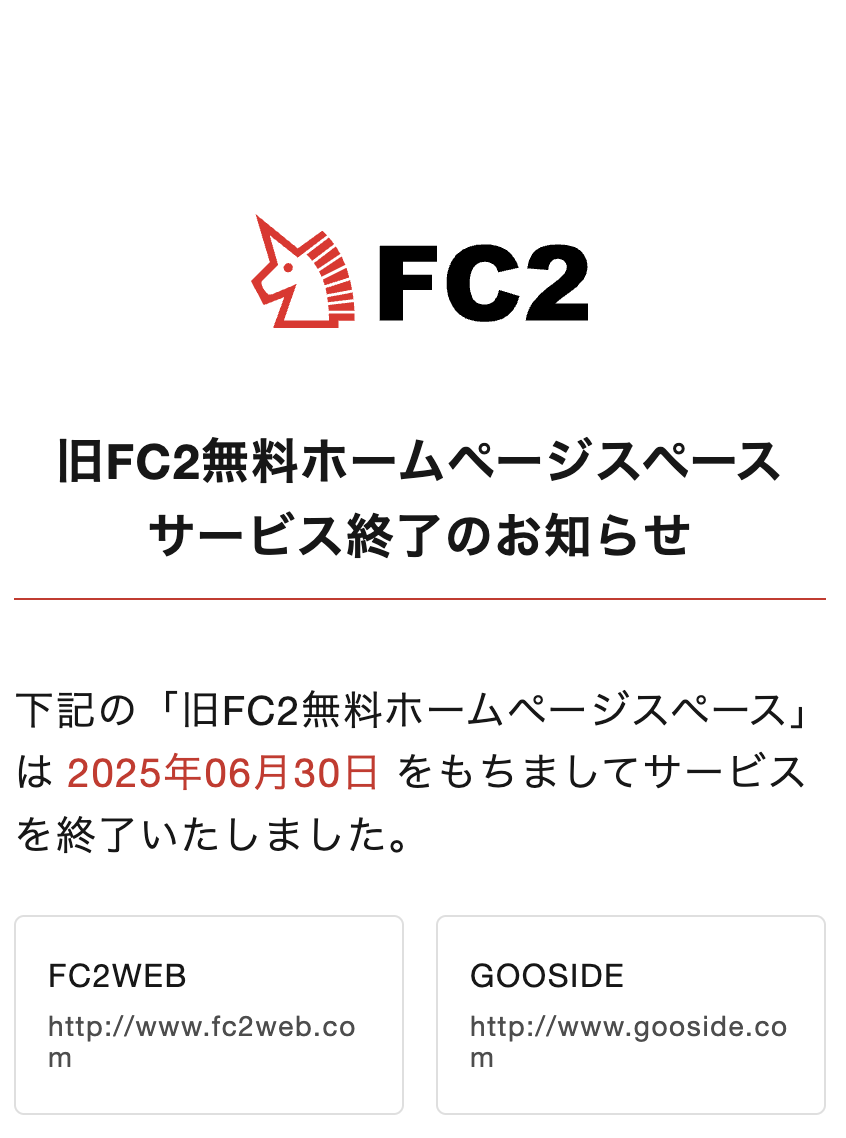The width and height of the screenshot is (846, 1138).
Task: Open the GOOSIDE card
Action: (x=630, y=1014)
